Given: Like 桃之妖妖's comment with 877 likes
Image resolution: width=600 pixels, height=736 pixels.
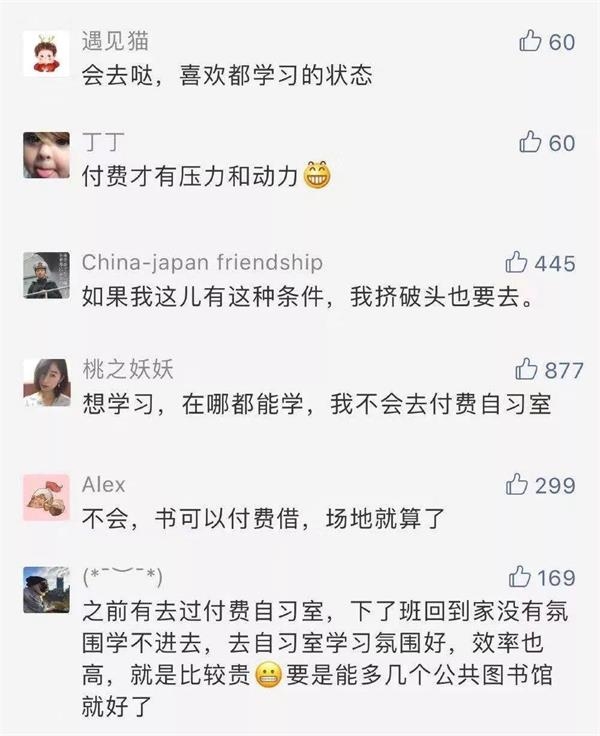Looking at the screenshot, I should [x=526, y=369].
